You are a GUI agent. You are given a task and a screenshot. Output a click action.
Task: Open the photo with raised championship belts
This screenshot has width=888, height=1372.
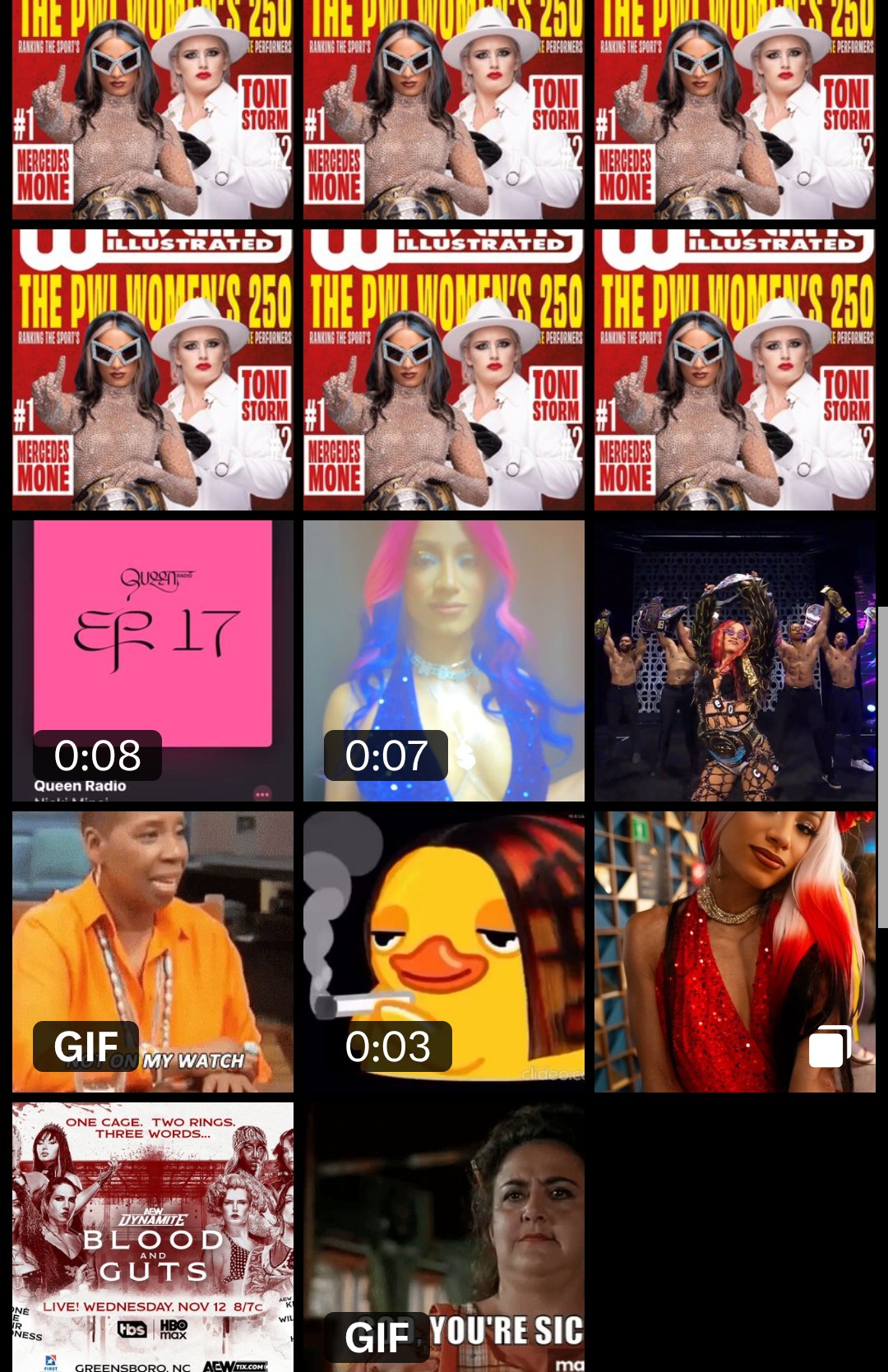(734, 660)
